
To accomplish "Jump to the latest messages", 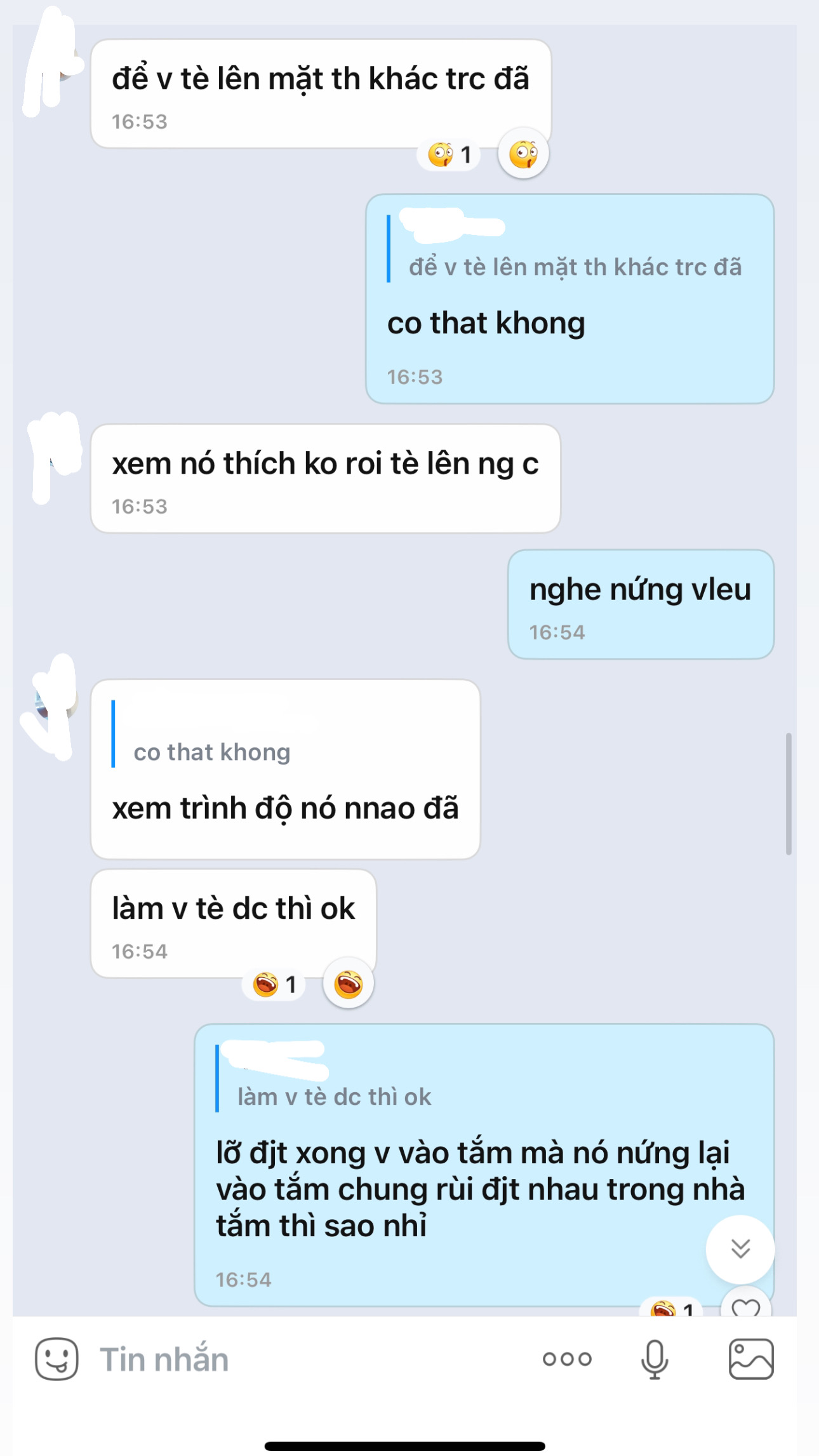I will click(x=740, y=1249).
